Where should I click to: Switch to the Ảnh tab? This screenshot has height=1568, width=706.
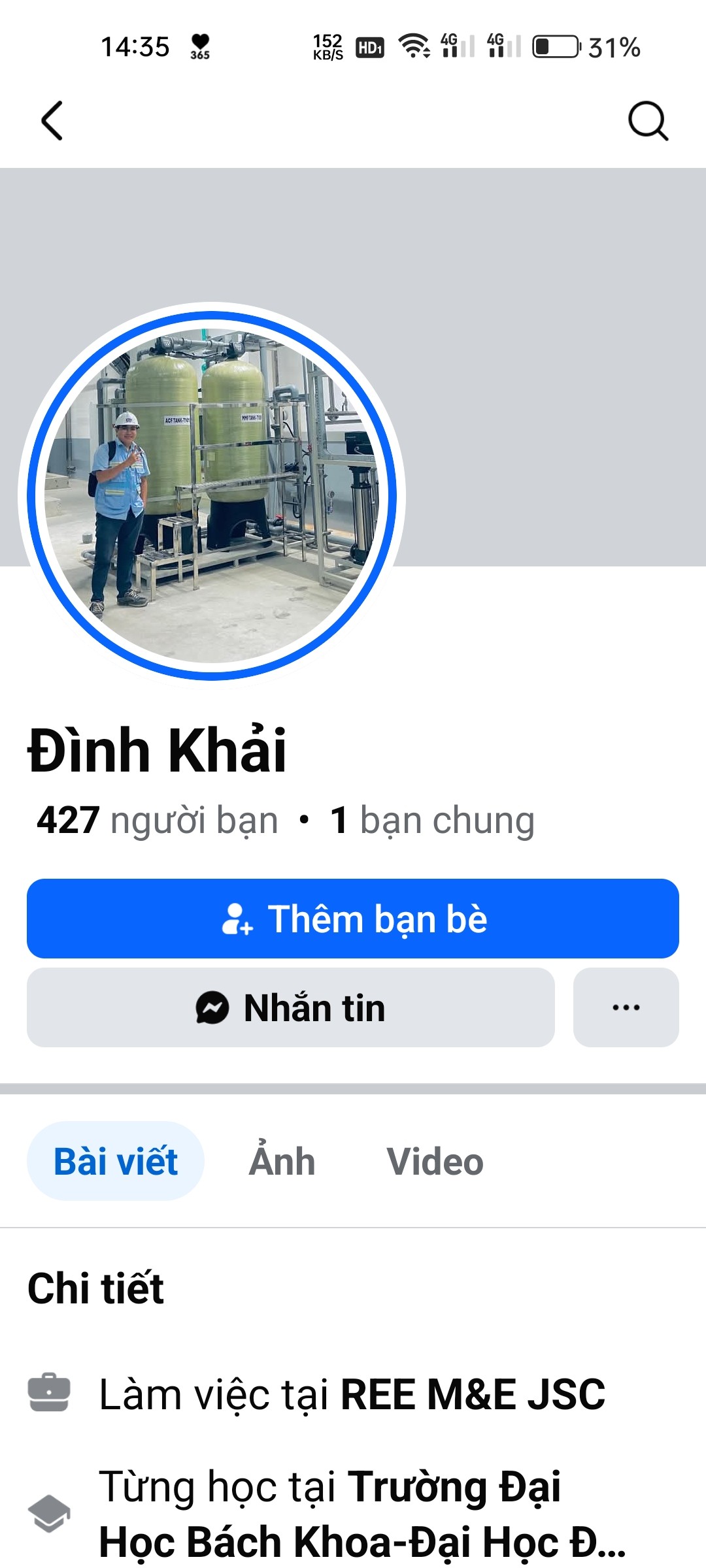(x=282, y=1161)
